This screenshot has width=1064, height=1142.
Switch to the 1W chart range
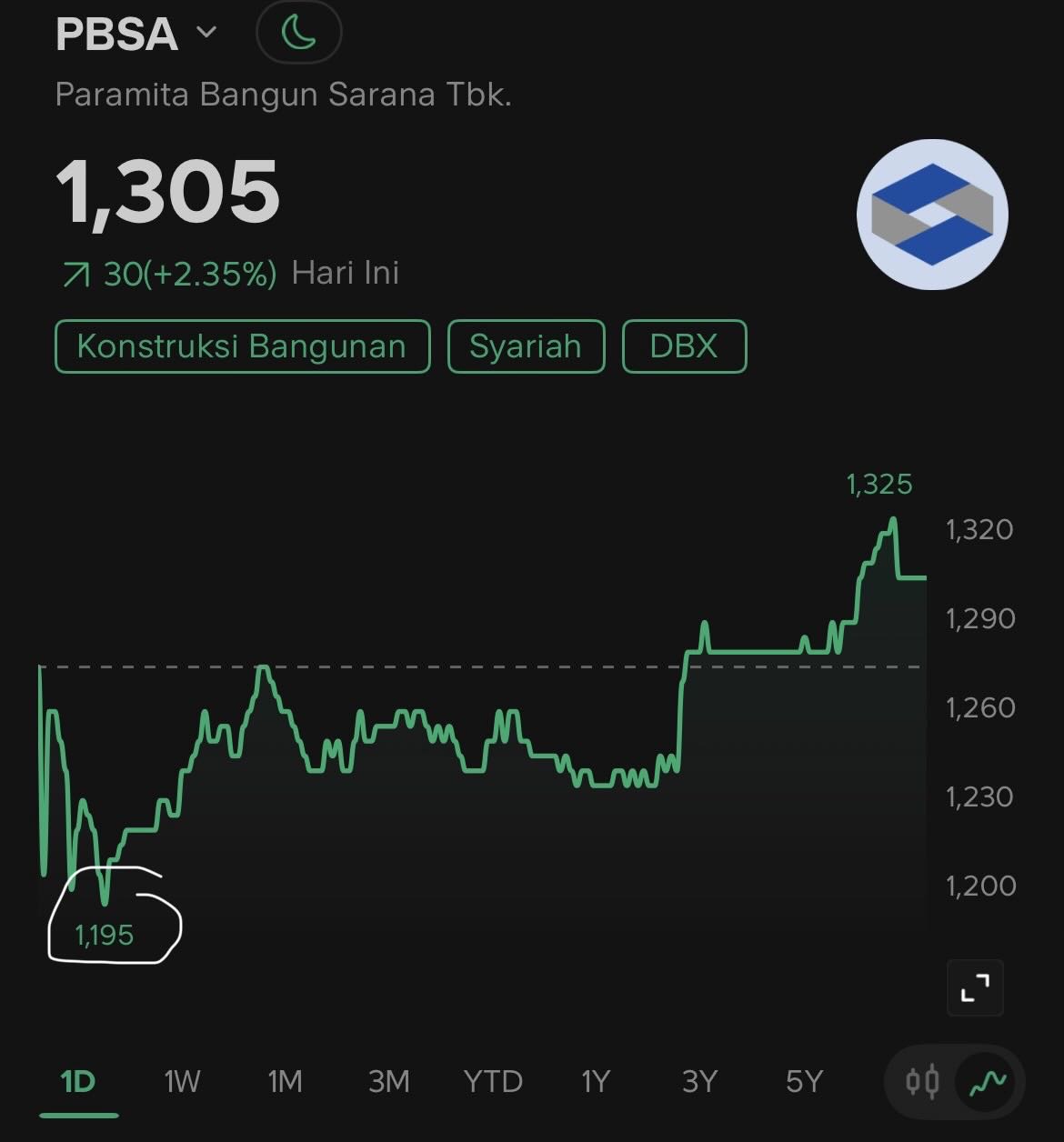click(182, 1082)
